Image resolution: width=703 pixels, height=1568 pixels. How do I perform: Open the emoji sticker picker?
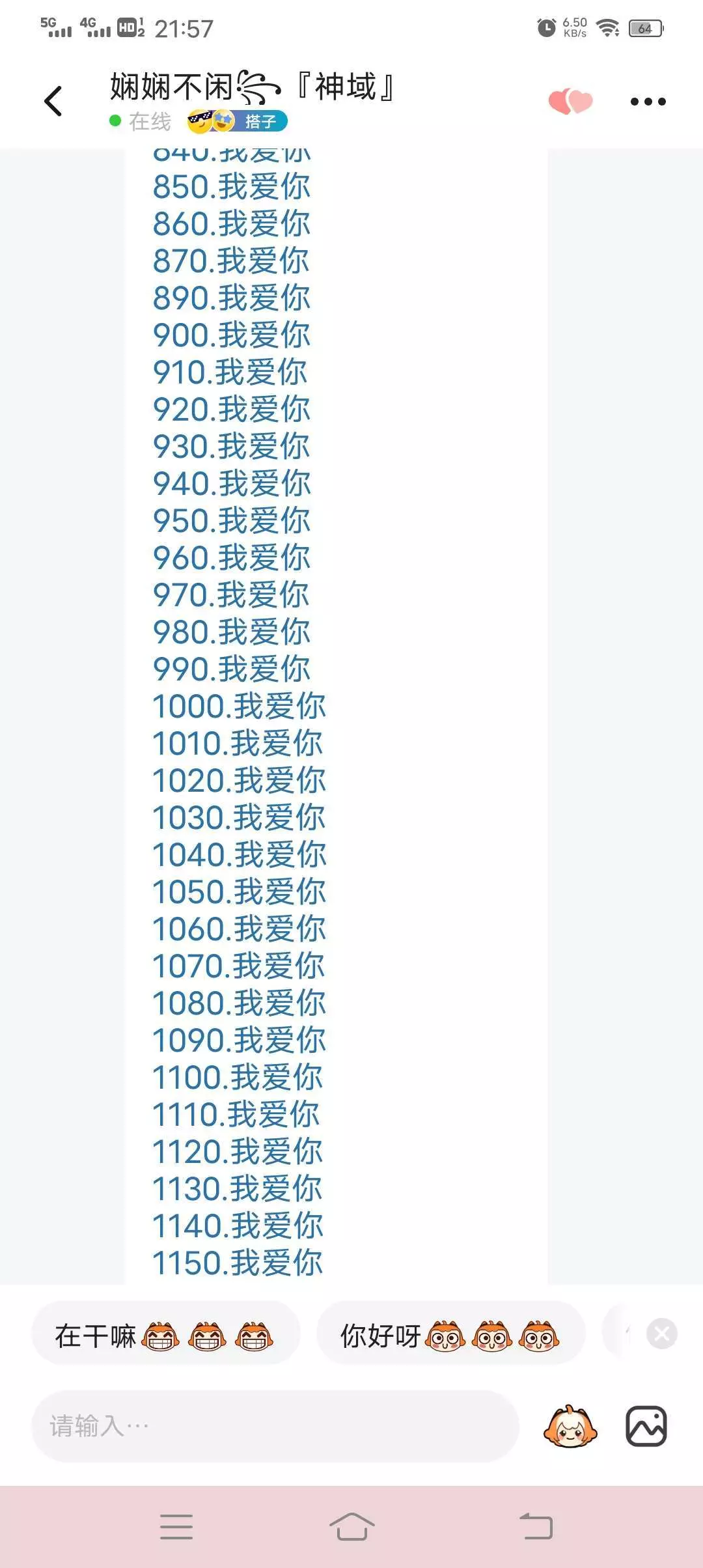pyautogui.click(x=570, y=1426)
